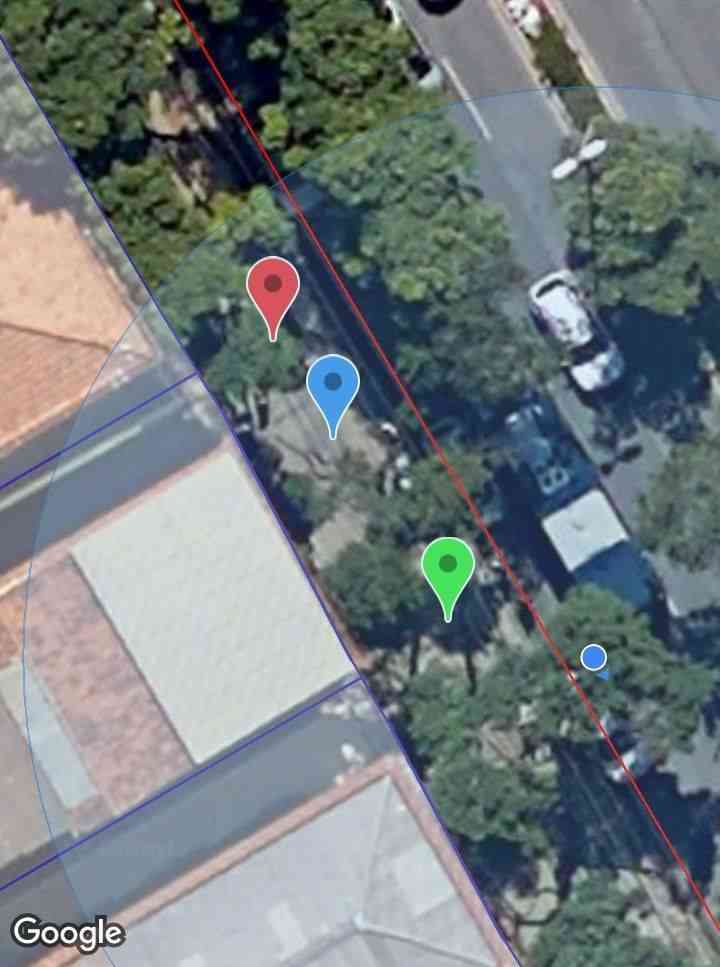The width and height of the screenshot is (720, 967).
Task: Tap the blue current location dot
Action: [594, 657]
